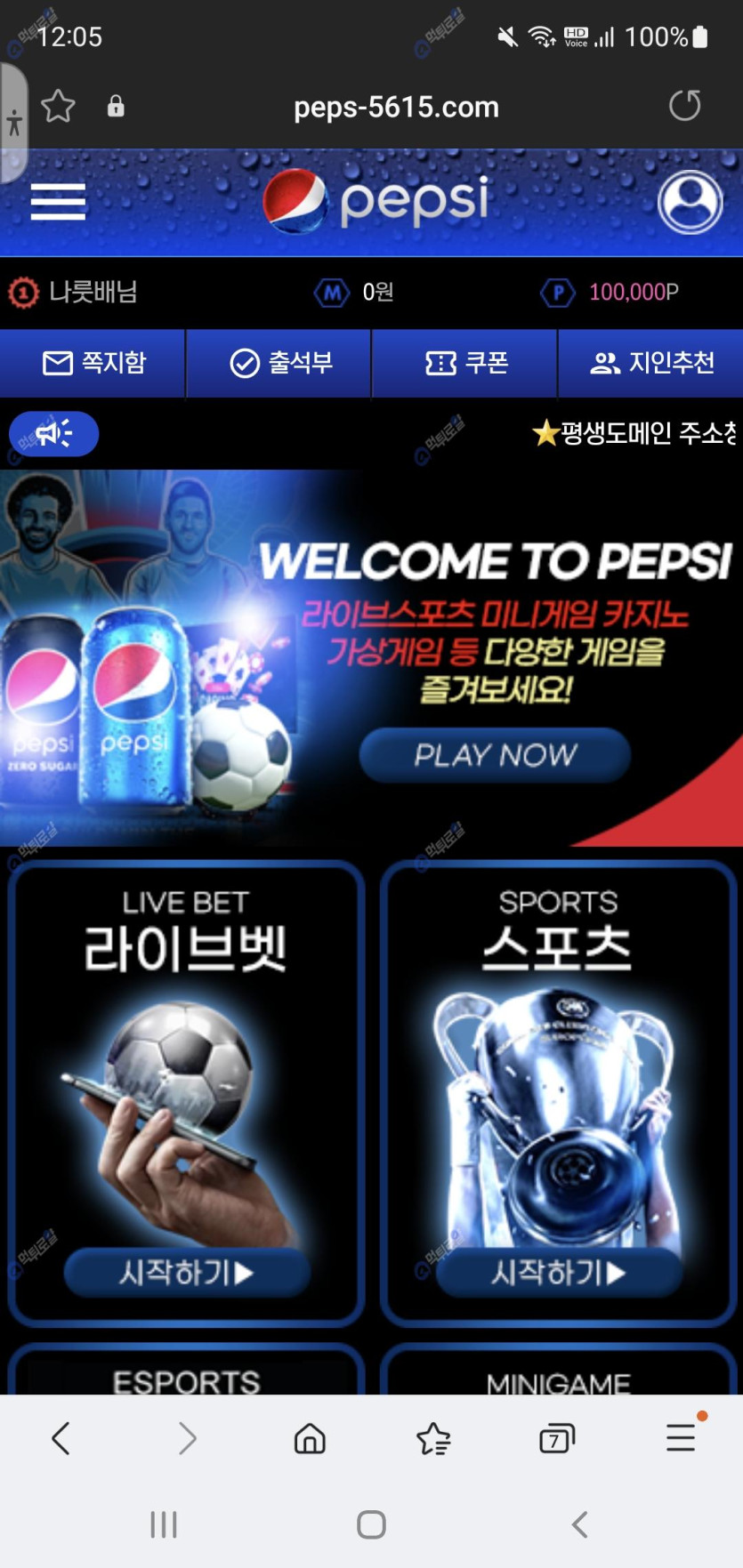Open the user profile icon
The width and height of the screenshot is (743, 1568).
tap(690, 202)
